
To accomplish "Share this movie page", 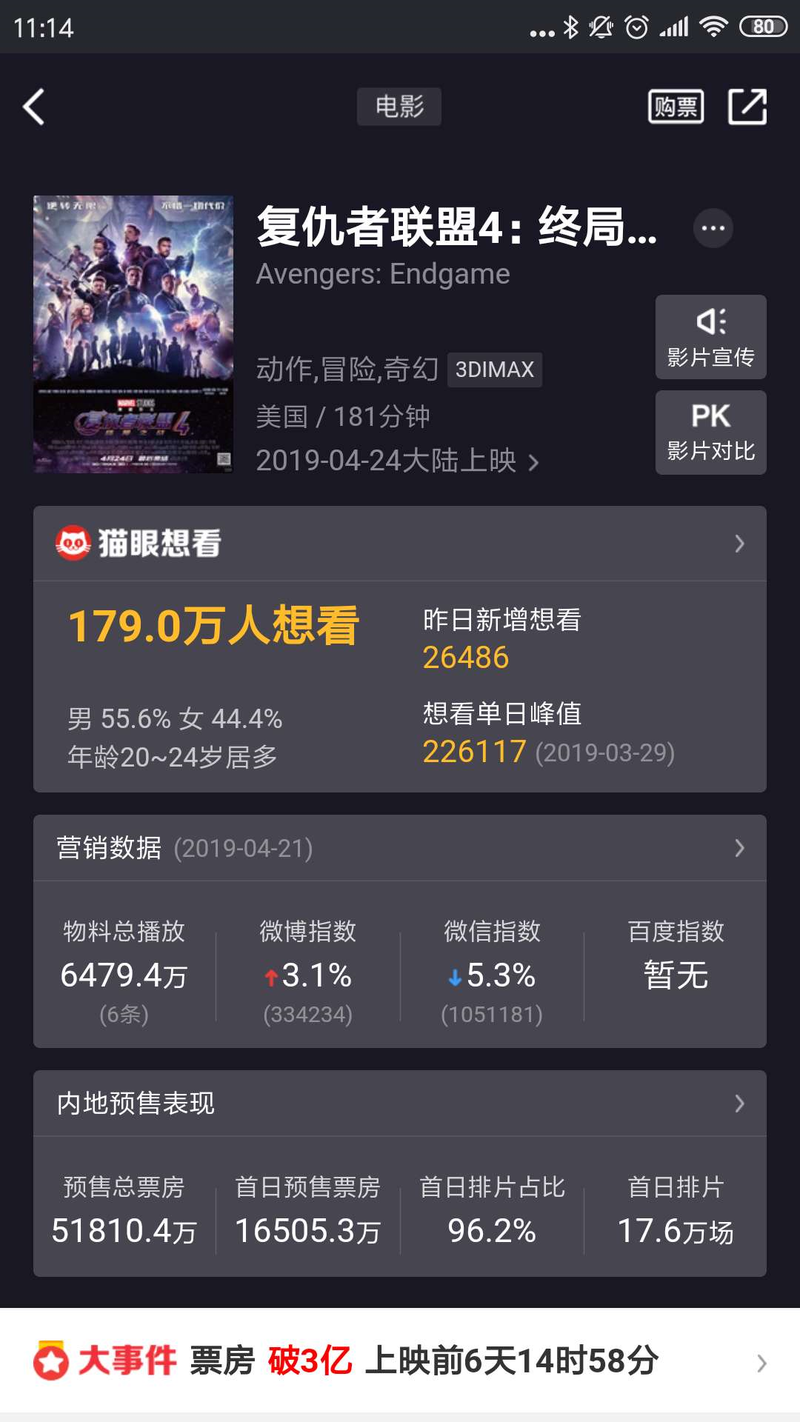I will [x=747, y=107].
